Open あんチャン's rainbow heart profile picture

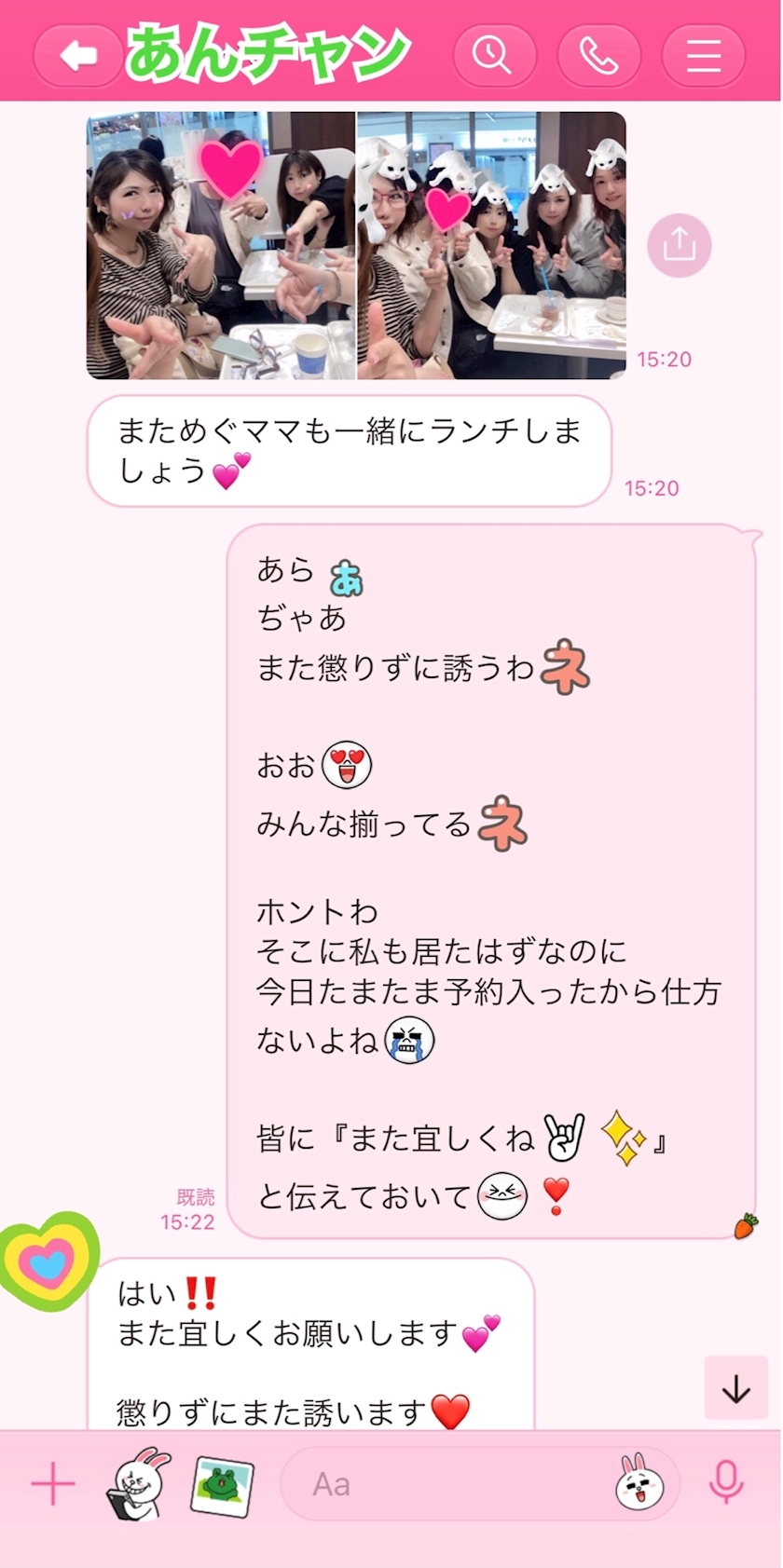[48, 1261]
